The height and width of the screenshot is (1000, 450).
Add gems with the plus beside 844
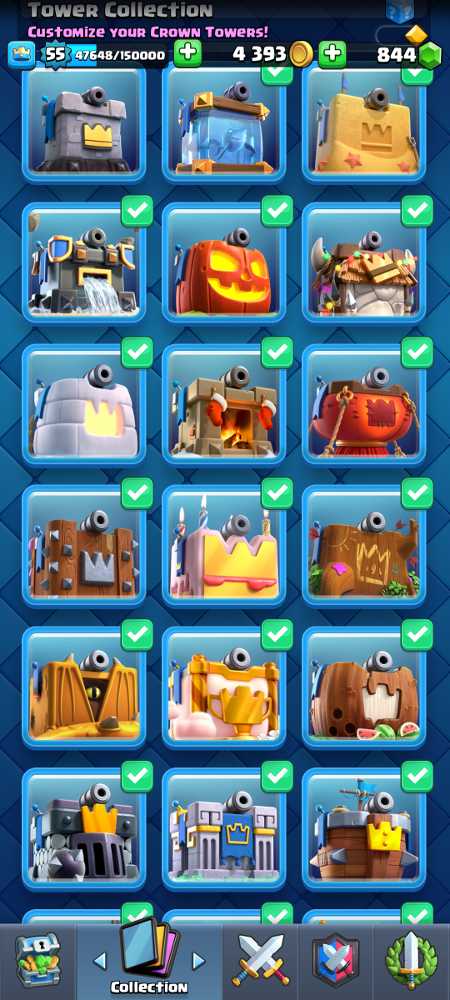332,54
